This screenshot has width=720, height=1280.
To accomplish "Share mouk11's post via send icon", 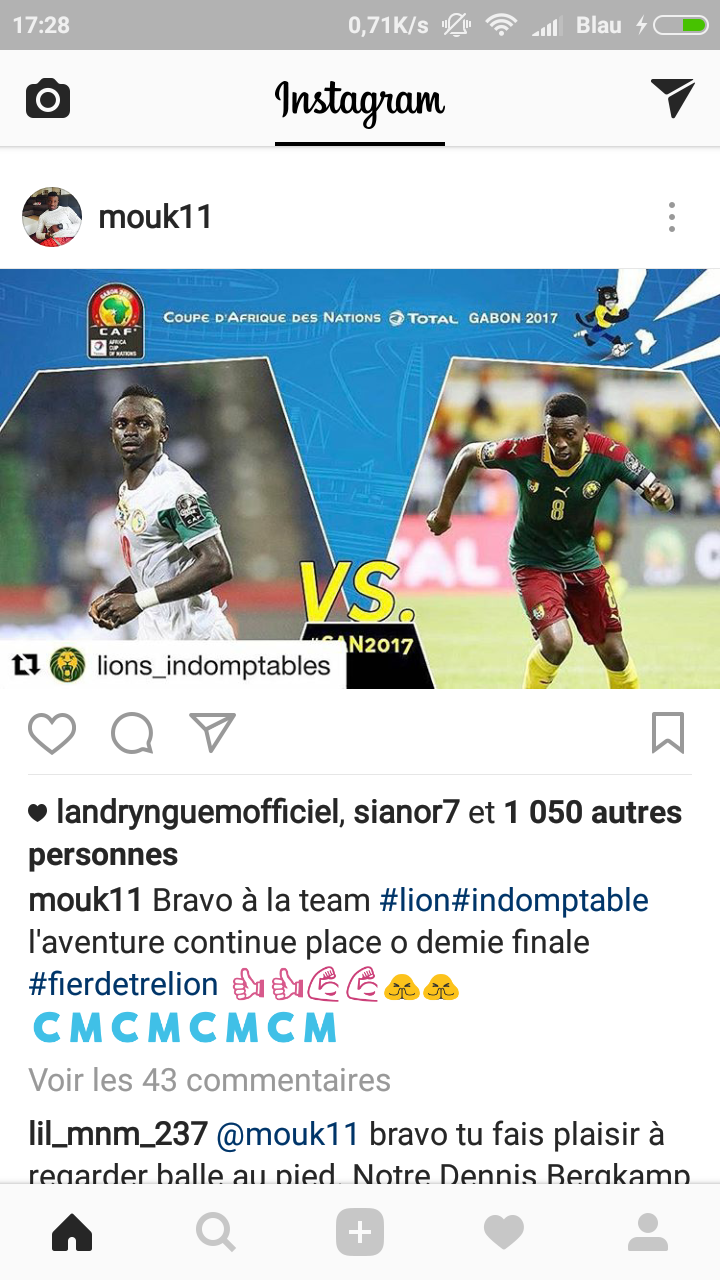I will click(212, 733).
